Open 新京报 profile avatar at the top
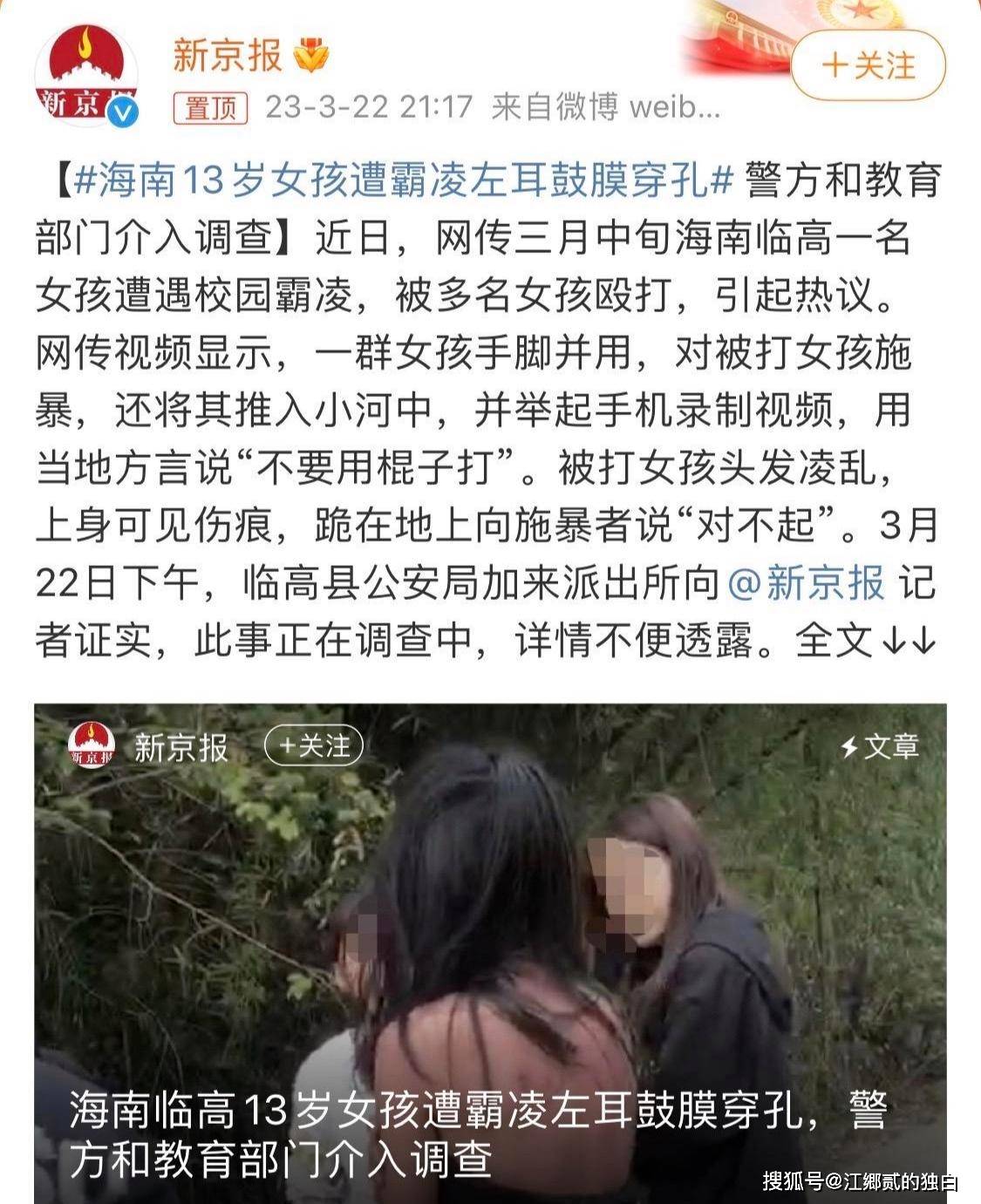The height and width of the screenshot is (1204, 981). pos(85,74)
